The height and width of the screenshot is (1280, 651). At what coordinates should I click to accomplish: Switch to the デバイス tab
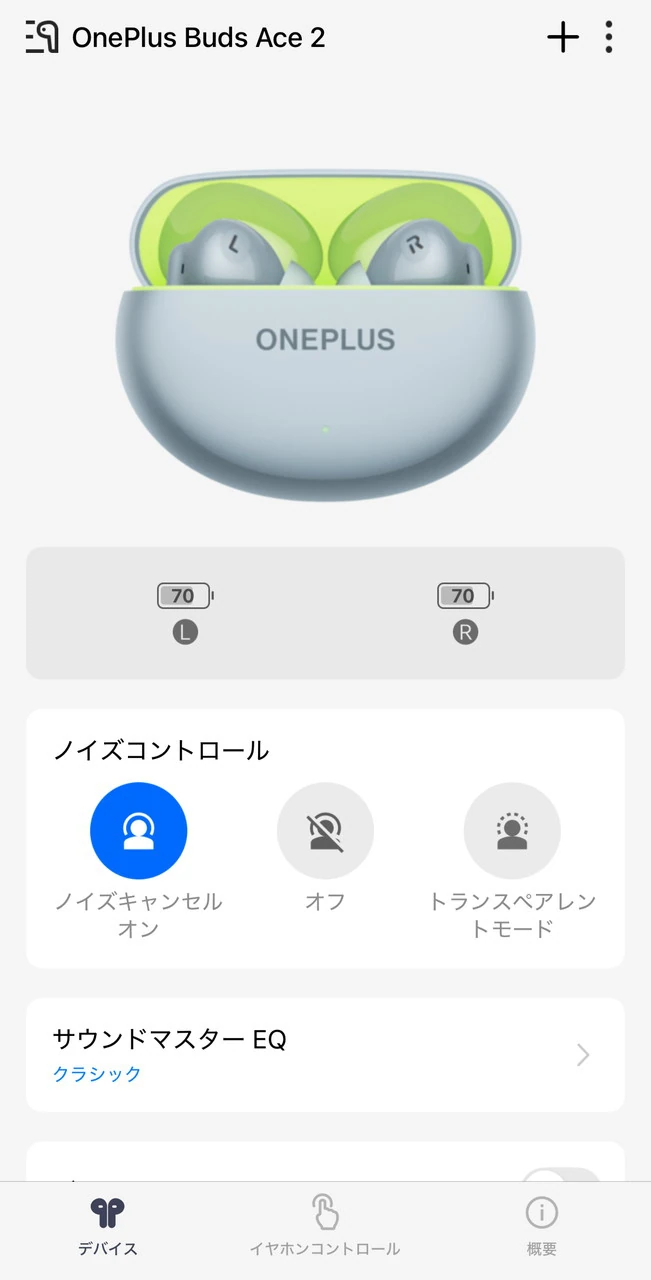(x=108, y=1225)
